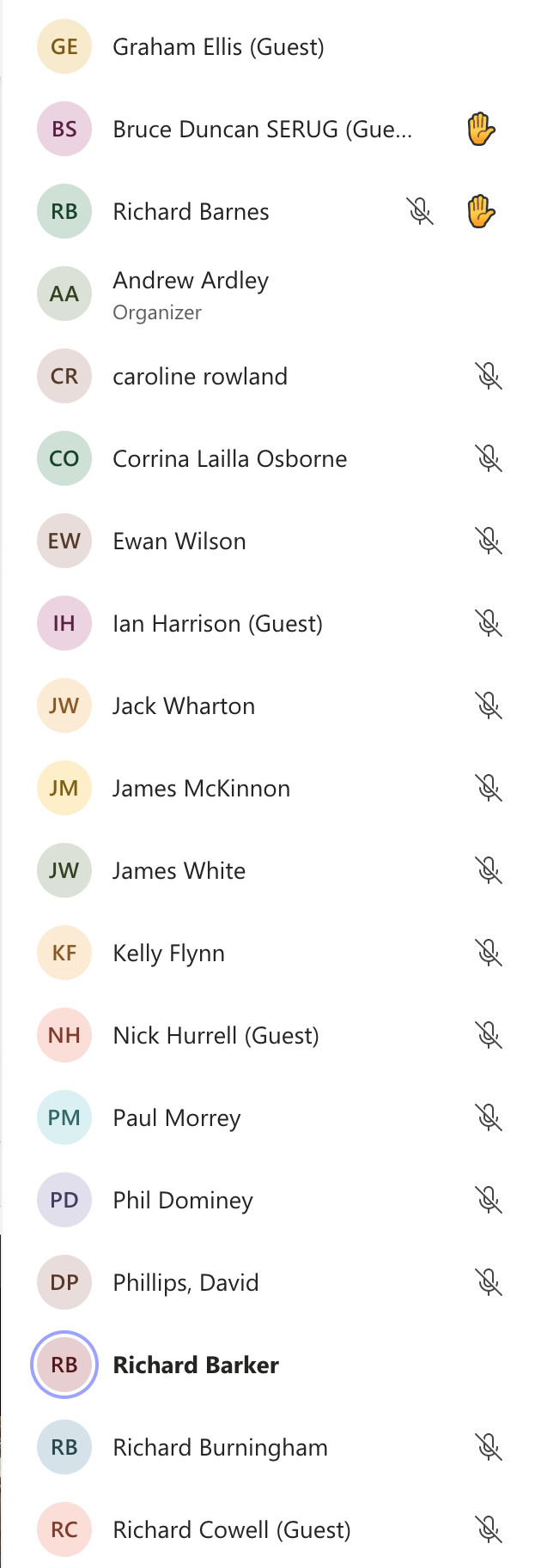Open Phil Dominey participant row
Image resolution: width=541 pixels, height=1568 pixels.
(x=183, y=1201)
